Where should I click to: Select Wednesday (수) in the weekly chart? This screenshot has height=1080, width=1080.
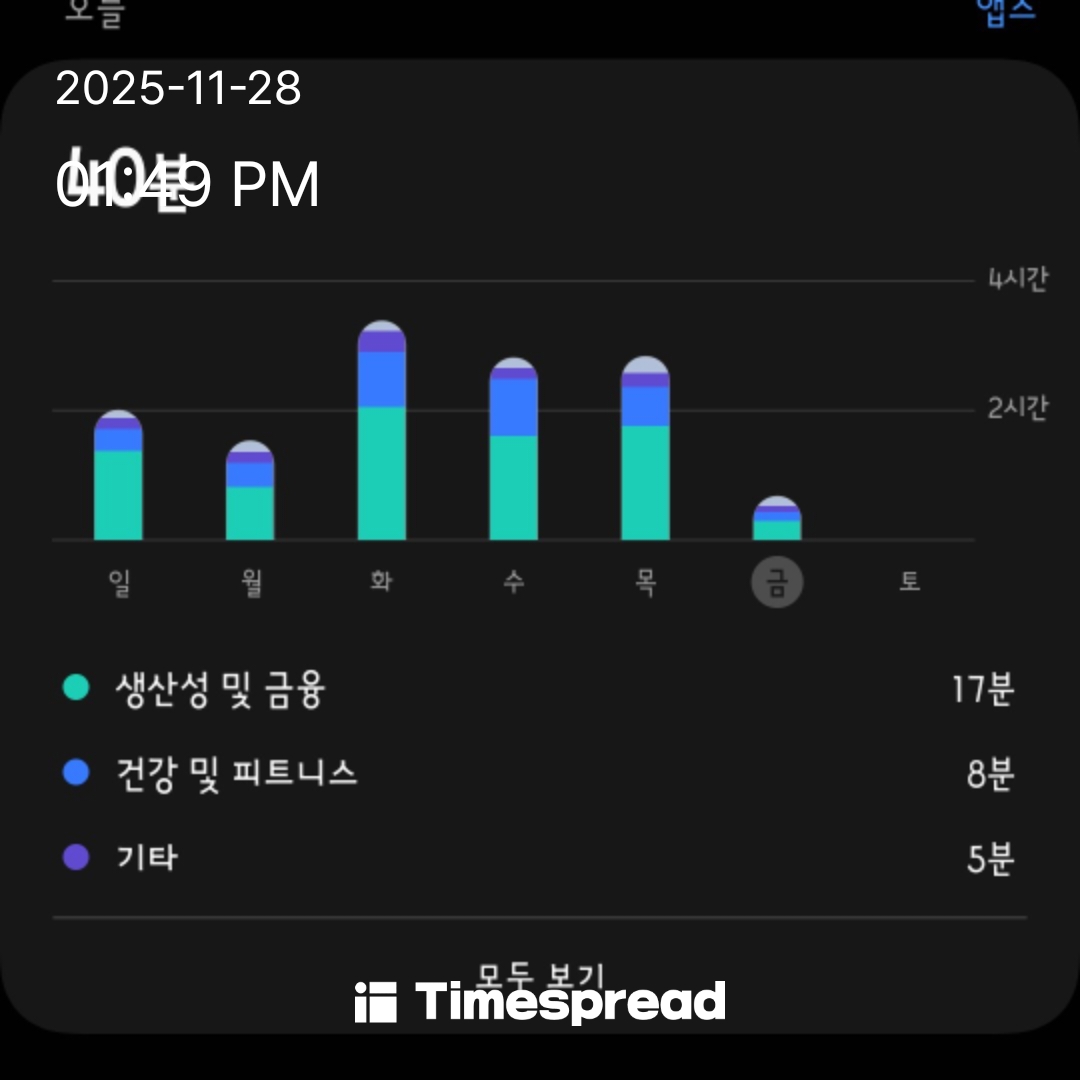tap(513, 583)
